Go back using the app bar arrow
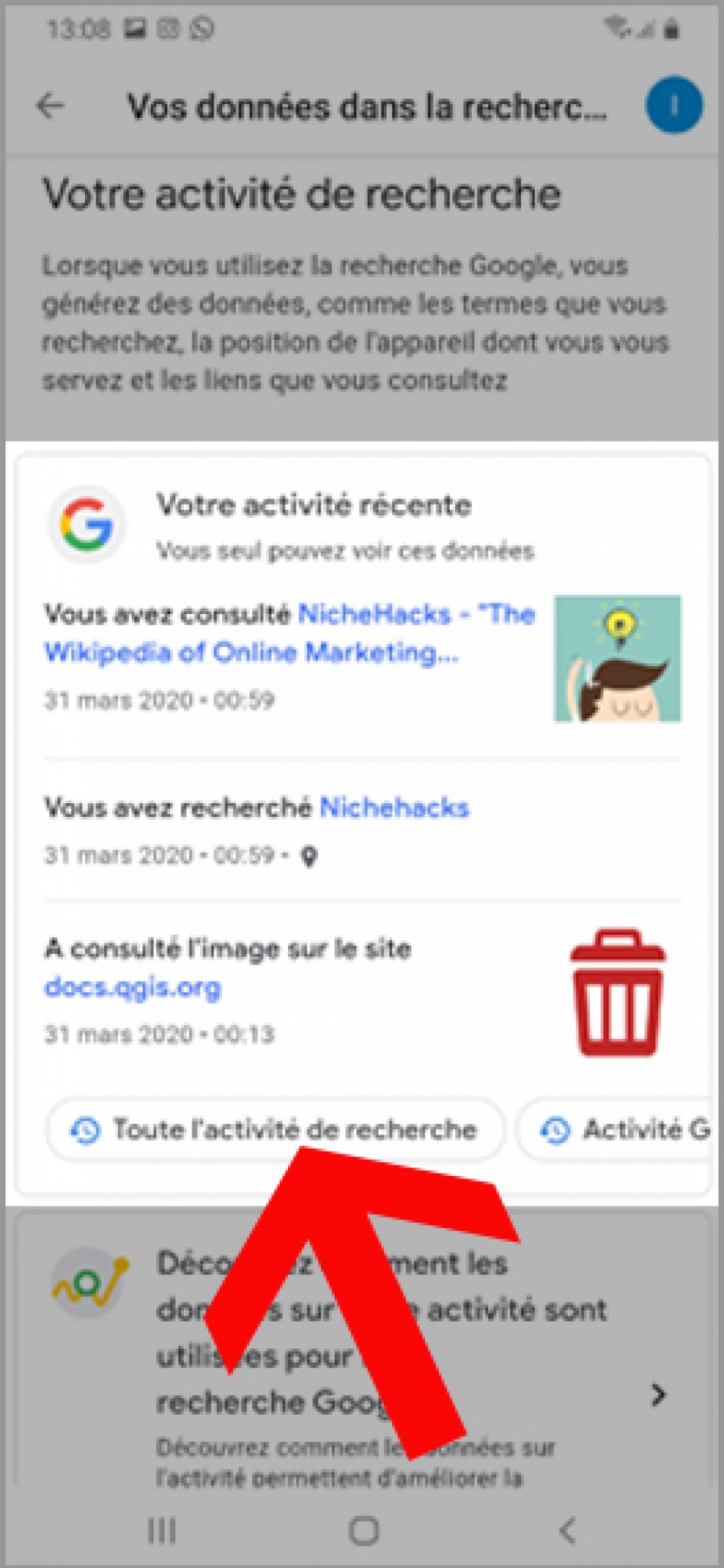Viewport: 724px width, 1568px height. (x=51, y=106)
